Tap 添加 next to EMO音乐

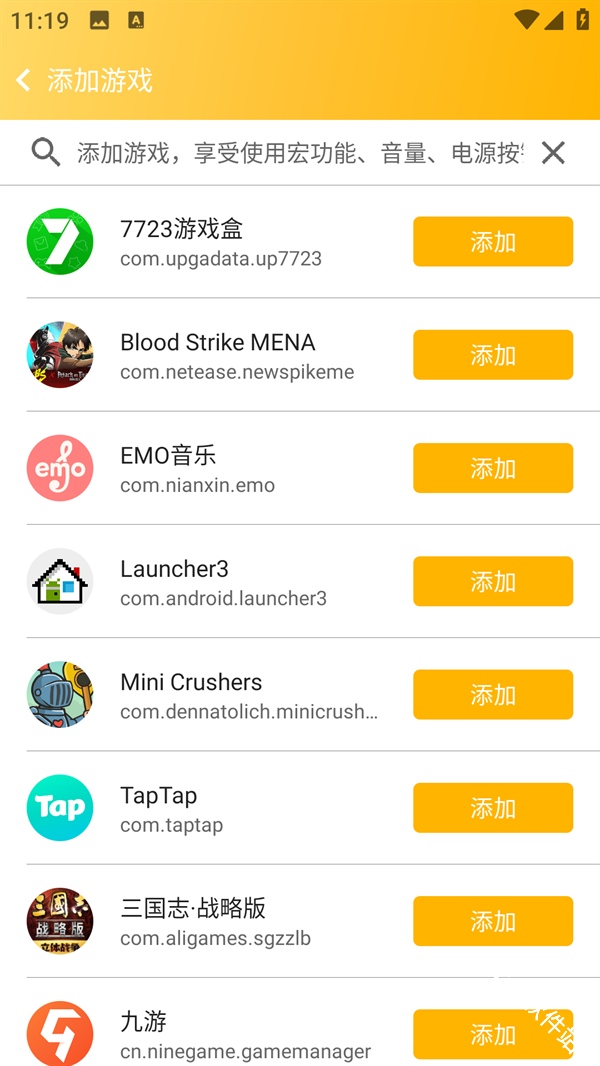493,468
